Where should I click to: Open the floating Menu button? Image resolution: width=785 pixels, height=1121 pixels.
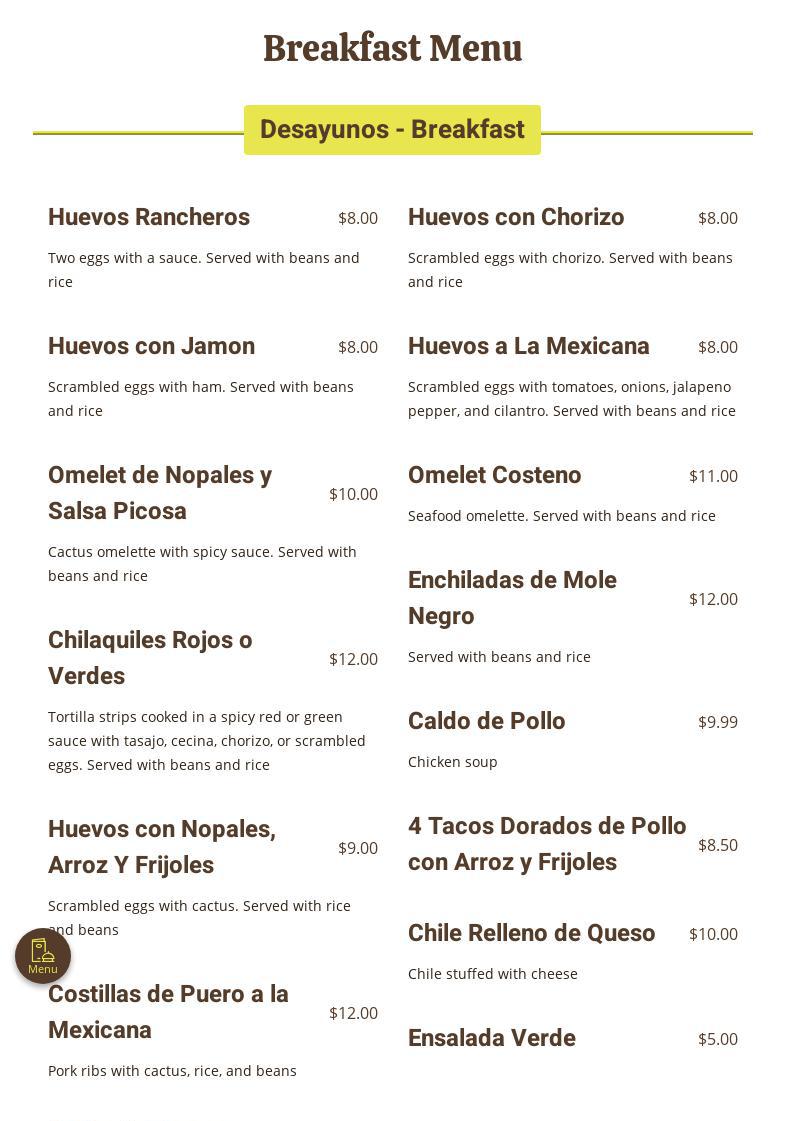[x=43, y=956]
